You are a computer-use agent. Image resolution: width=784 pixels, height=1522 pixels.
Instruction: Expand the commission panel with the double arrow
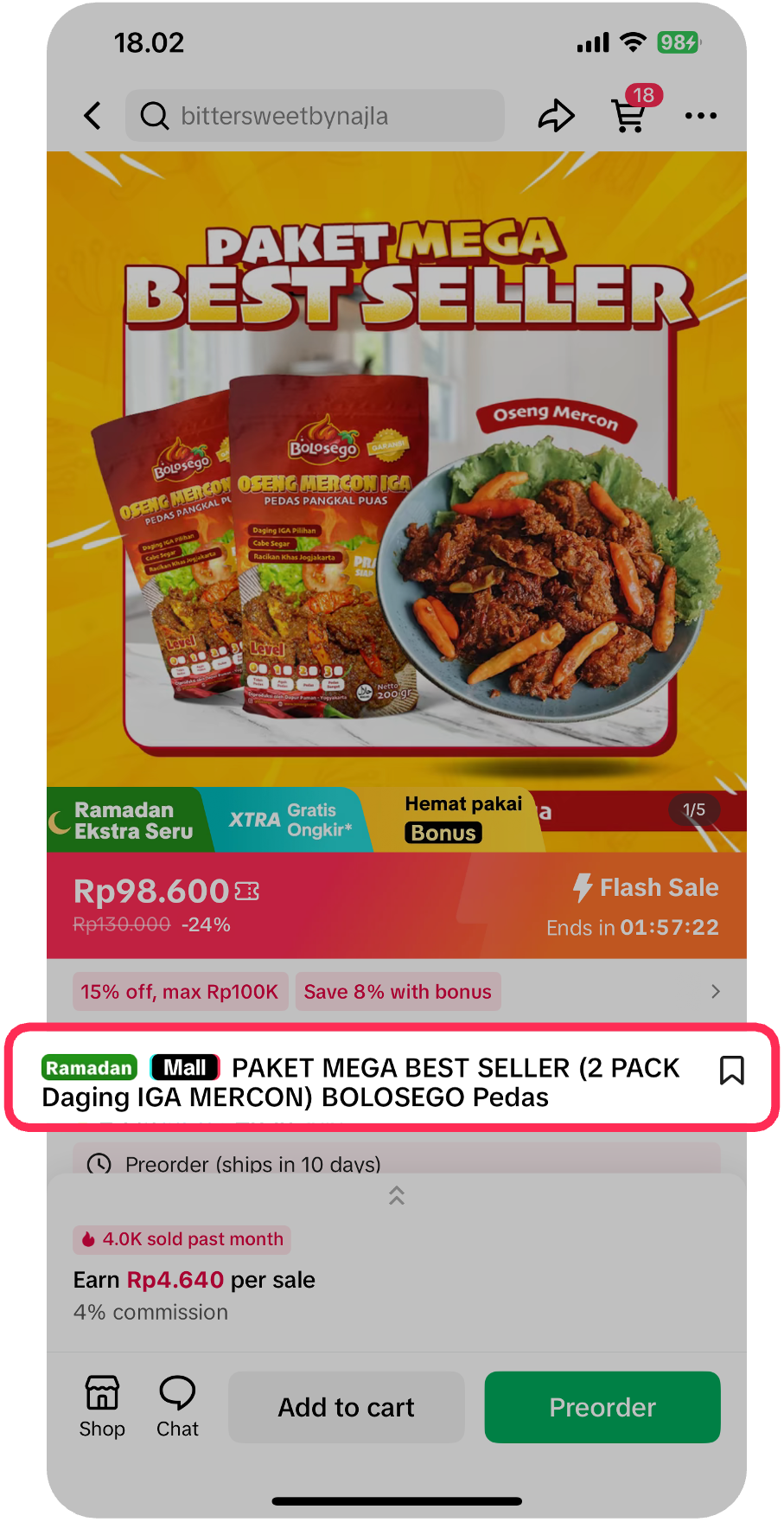(396, 1196)
